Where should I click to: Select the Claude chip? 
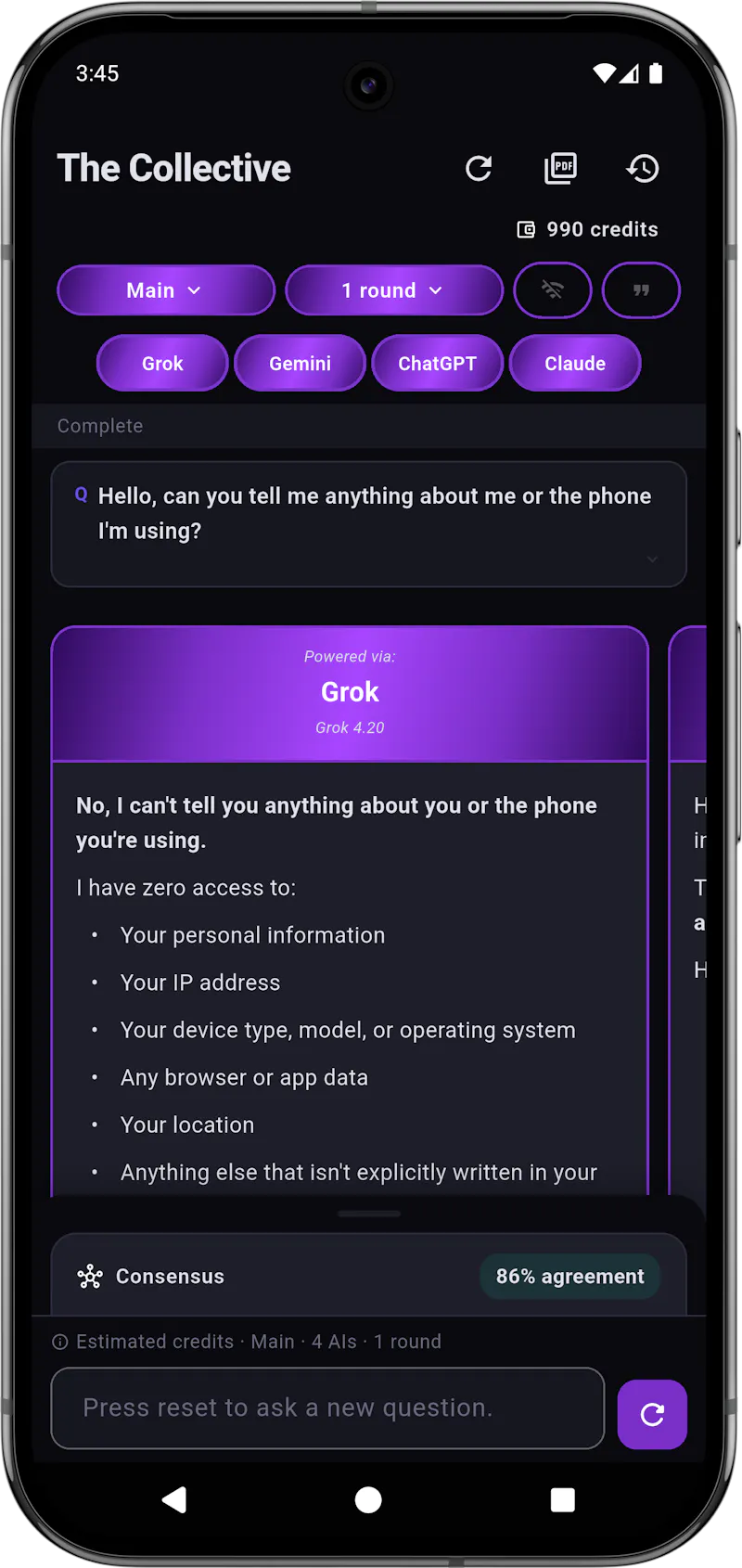pyautogui.click(x=575, y=364)
